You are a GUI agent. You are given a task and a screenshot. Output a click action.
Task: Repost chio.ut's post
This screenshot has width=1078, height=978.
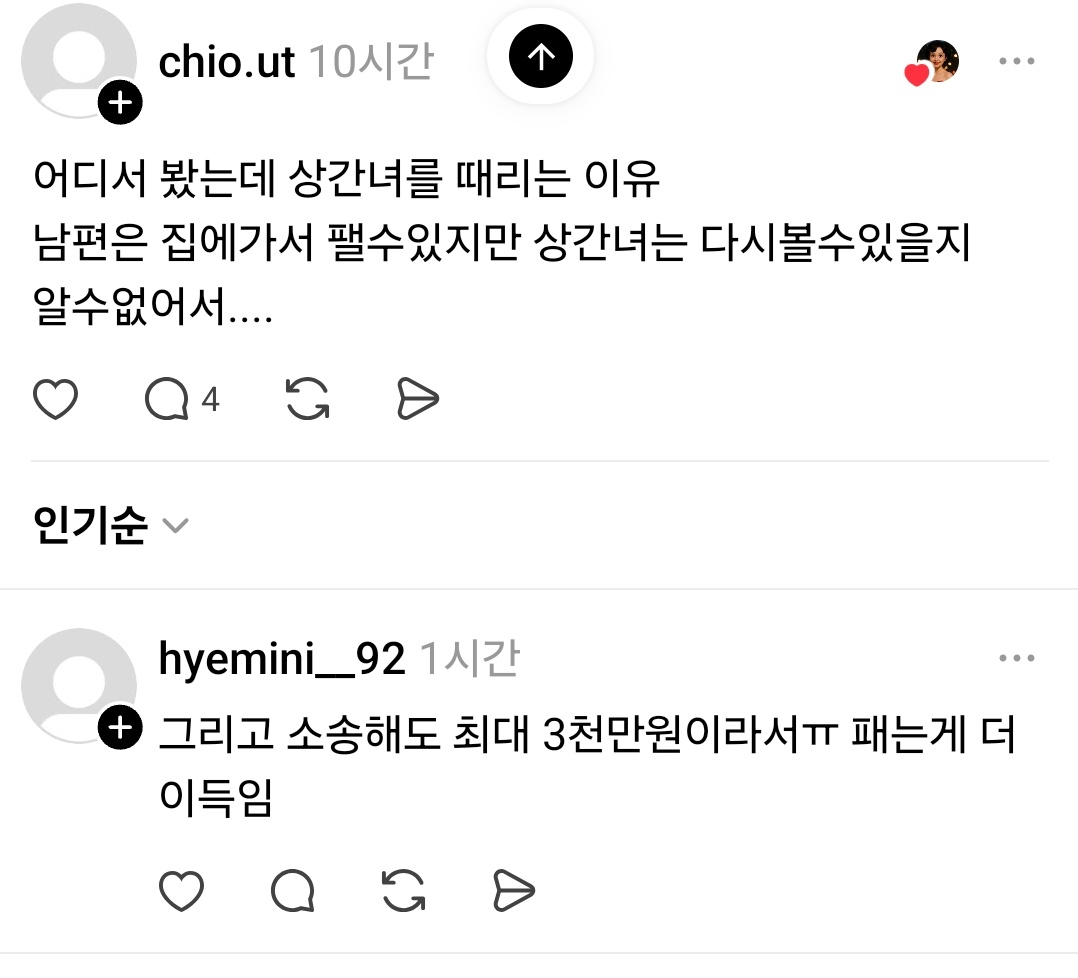[x=308, y=400]
